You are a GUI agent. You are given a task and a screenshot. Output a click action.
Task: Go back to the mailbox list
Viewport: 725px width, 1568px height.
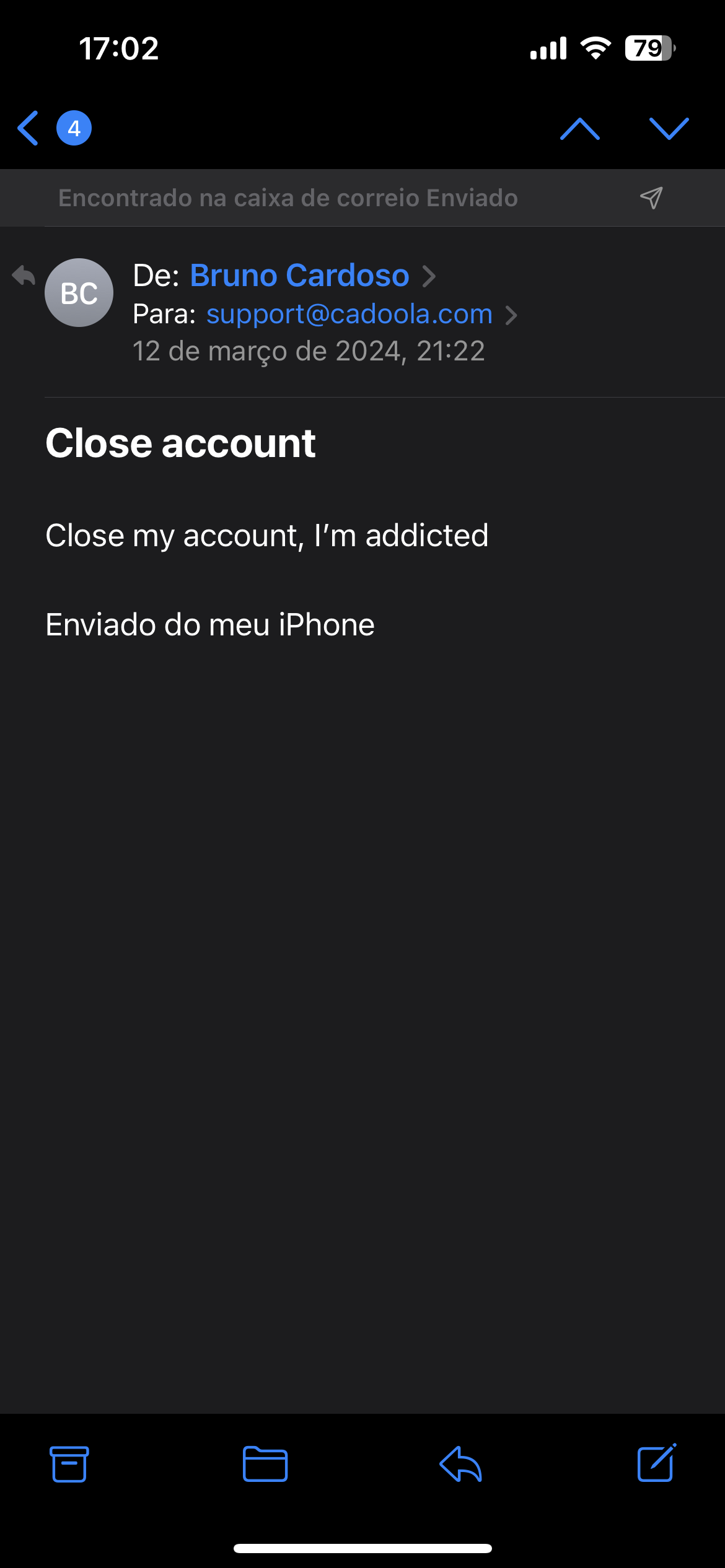[x=29, y=128]
